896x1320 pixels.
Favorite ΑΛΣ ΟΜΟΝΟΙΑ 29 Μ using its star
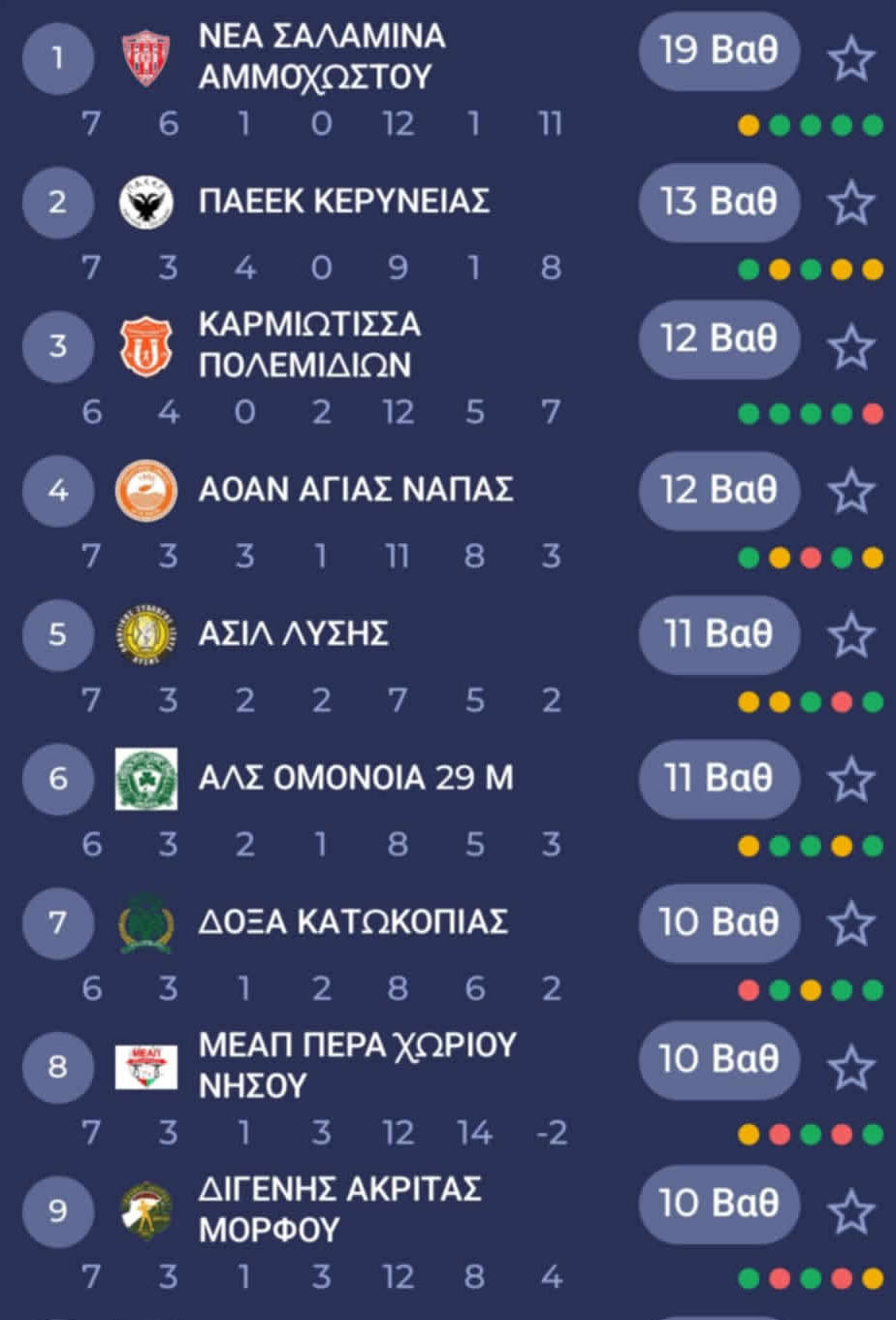[x=850, y=779]
